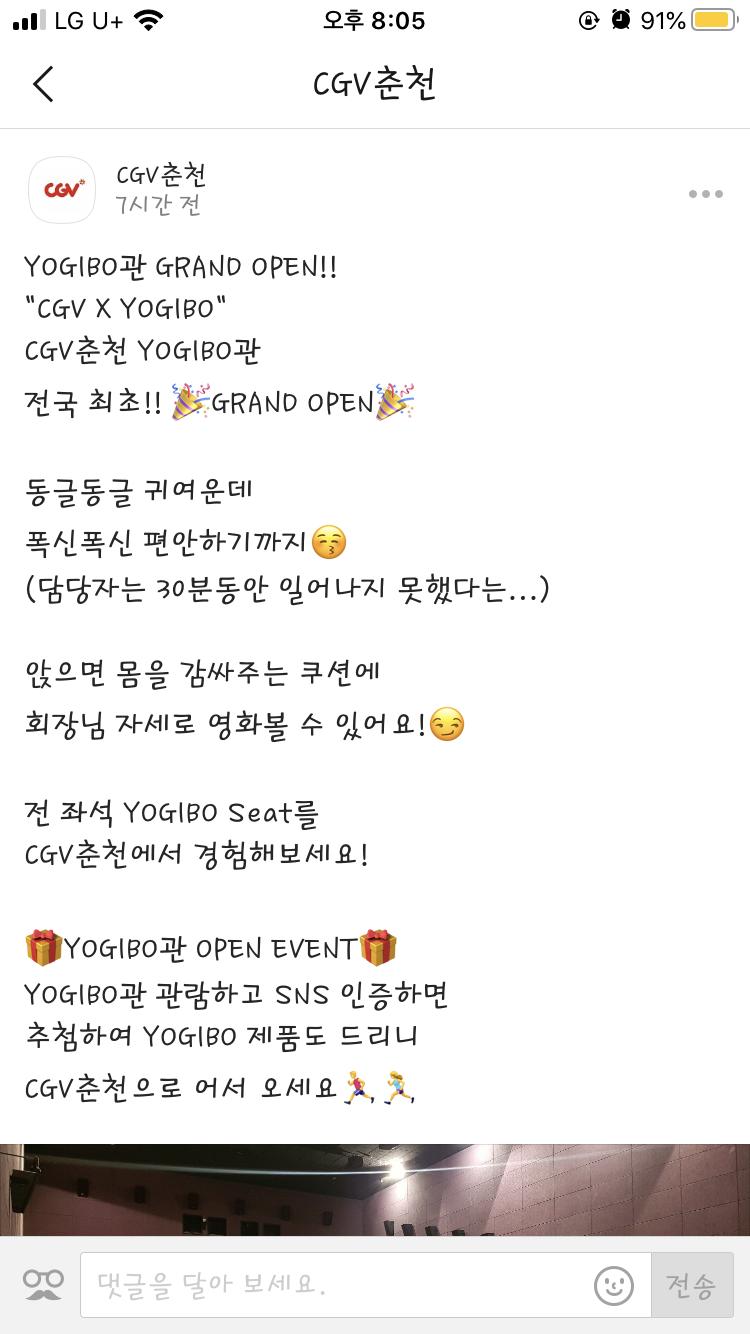Open the CGV춘천 profile from its logo
This screenshot has height=1334, width=750.
pyautogui.click(x=62, y=190)
